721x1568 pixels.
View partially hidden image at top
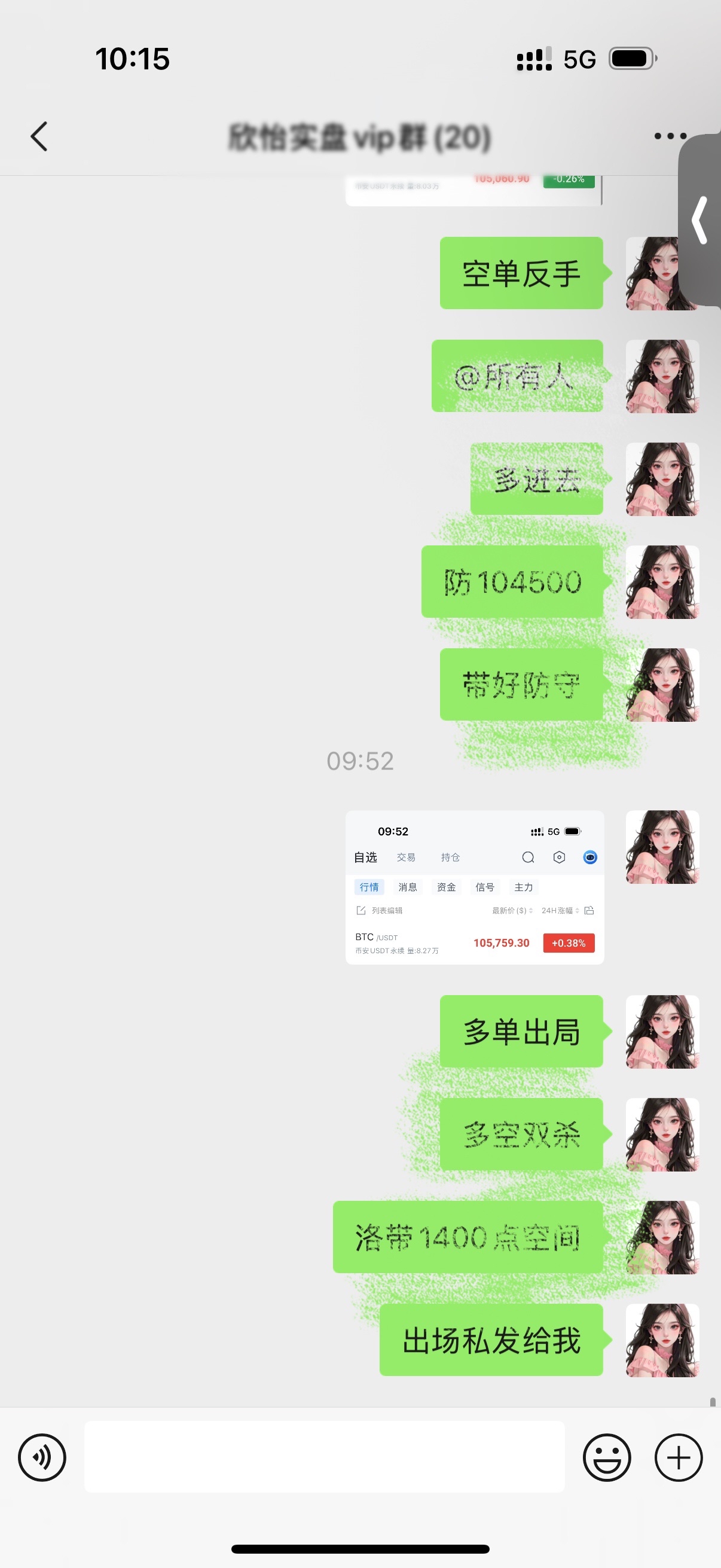473,190
